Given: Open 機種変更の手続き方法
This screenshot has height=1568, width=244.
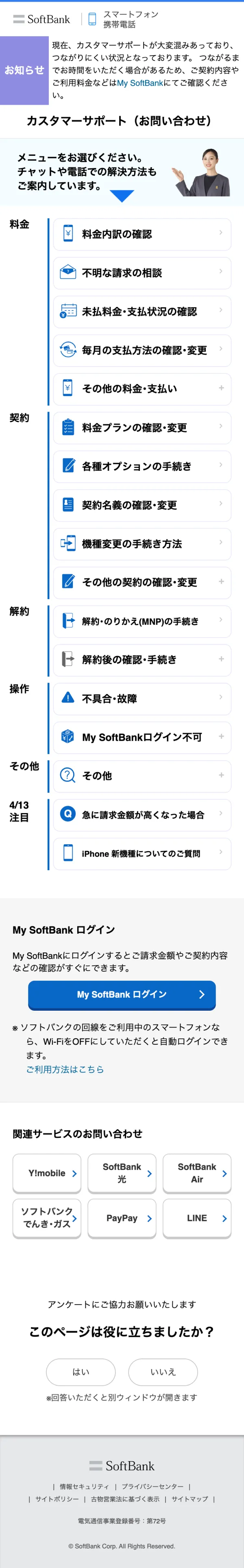Looking at the screenshot, I should 142,544.
